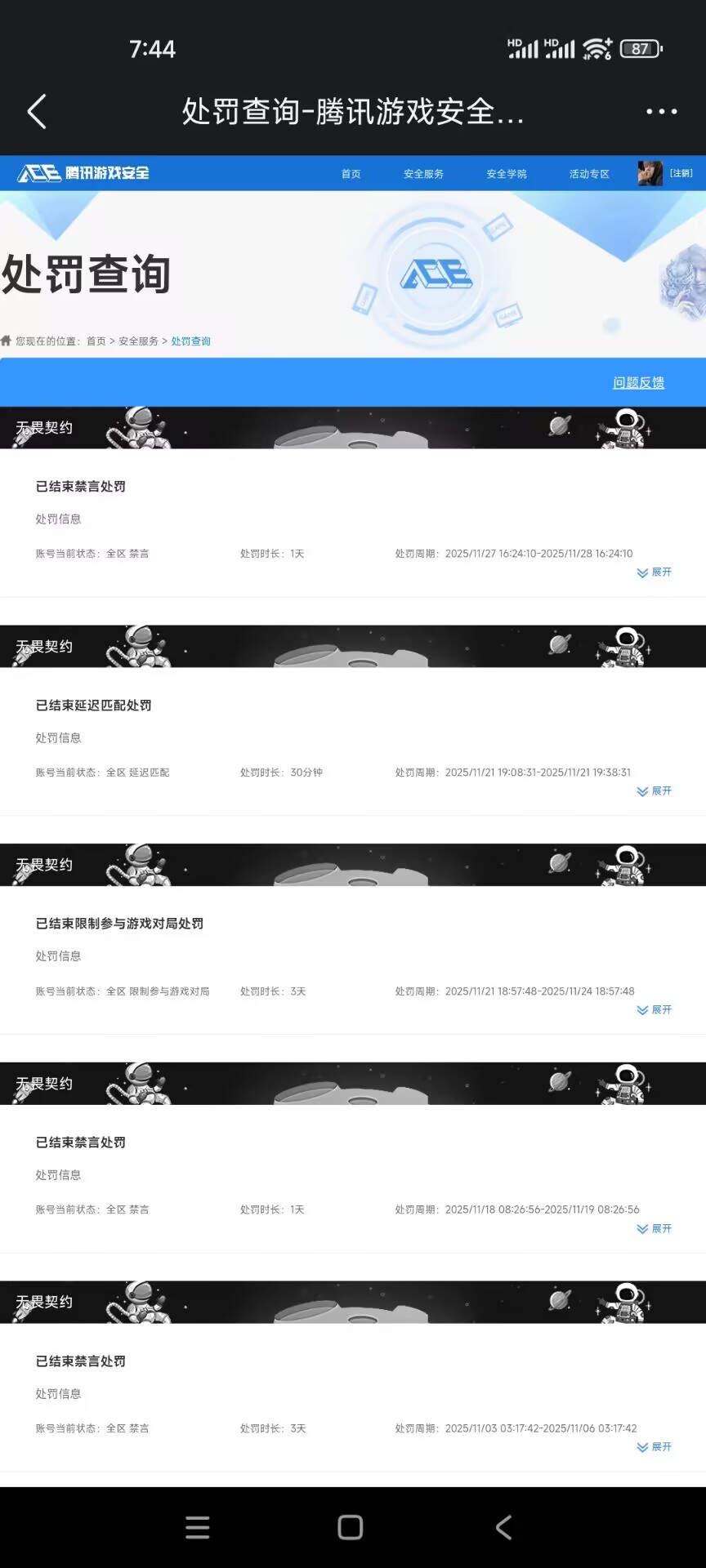Open the 安全学院 nav item
The height and width of the screenshot is (1568, 706).
tap(506, 174)
